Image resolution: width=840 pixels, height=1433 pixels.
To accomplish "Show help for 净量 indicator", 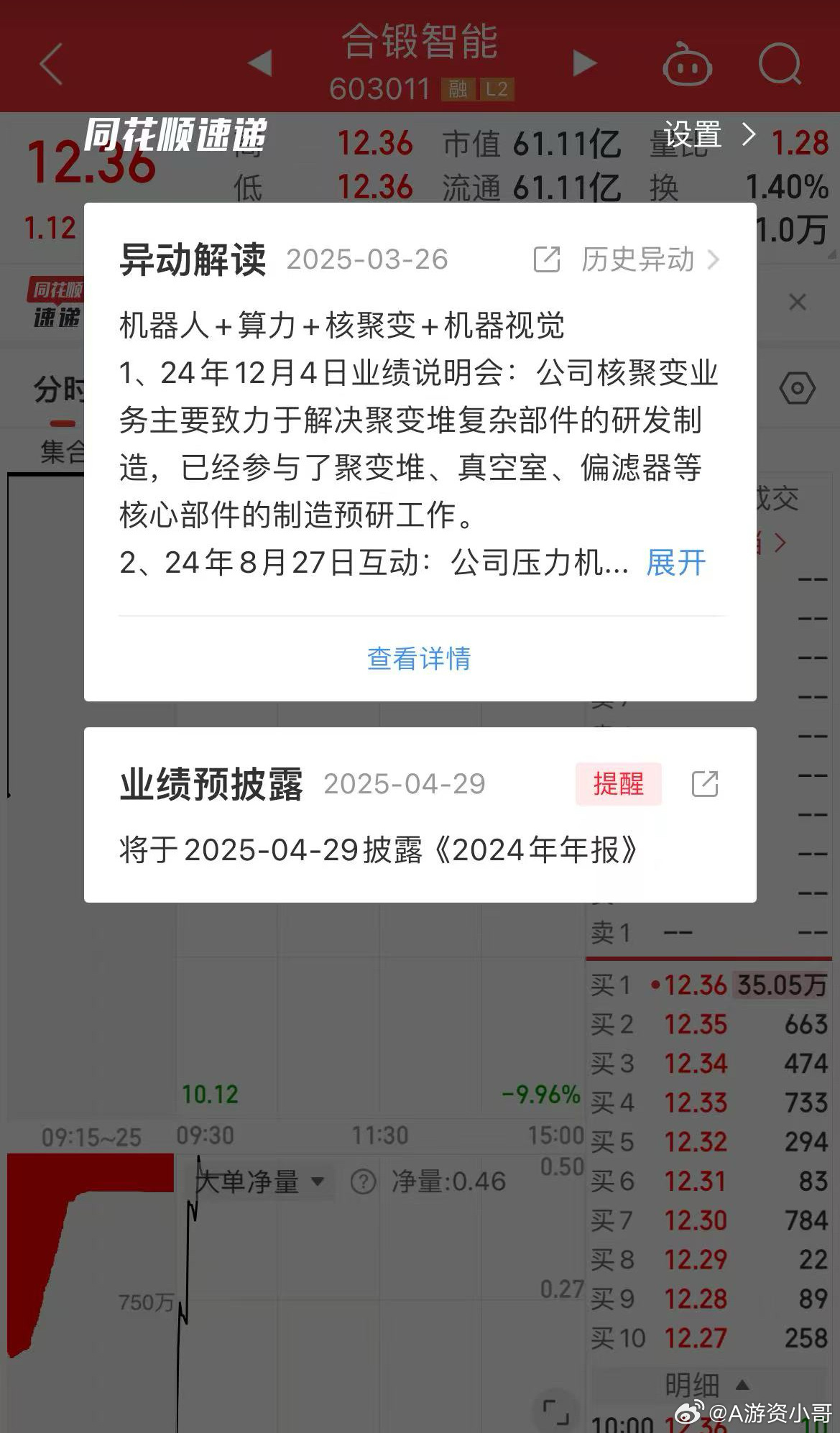I will point(363,1181).
